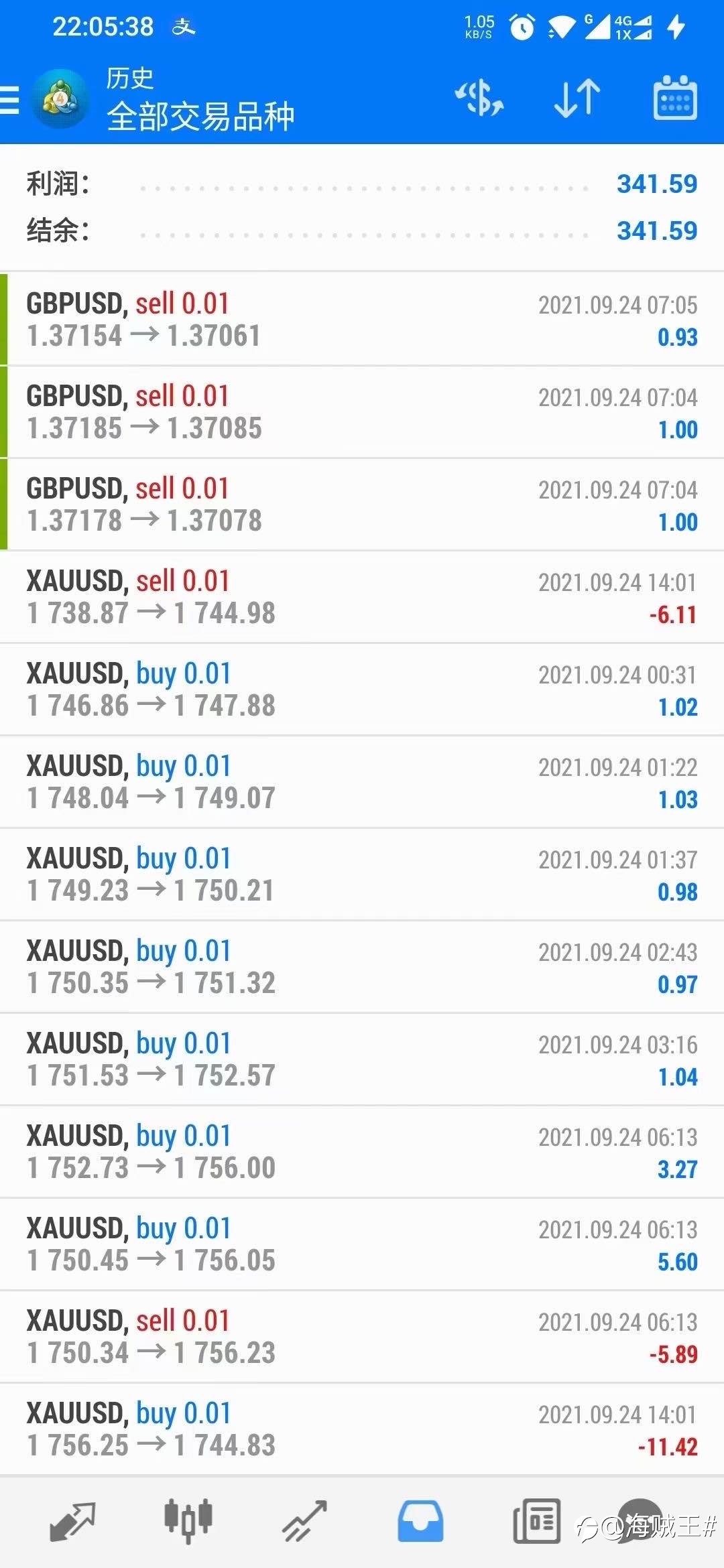The width and height of the screenshot is (724, 1568).
Task: Open the XAUUSD buy trade with 5.60 profit
Action: [362, 1244]
